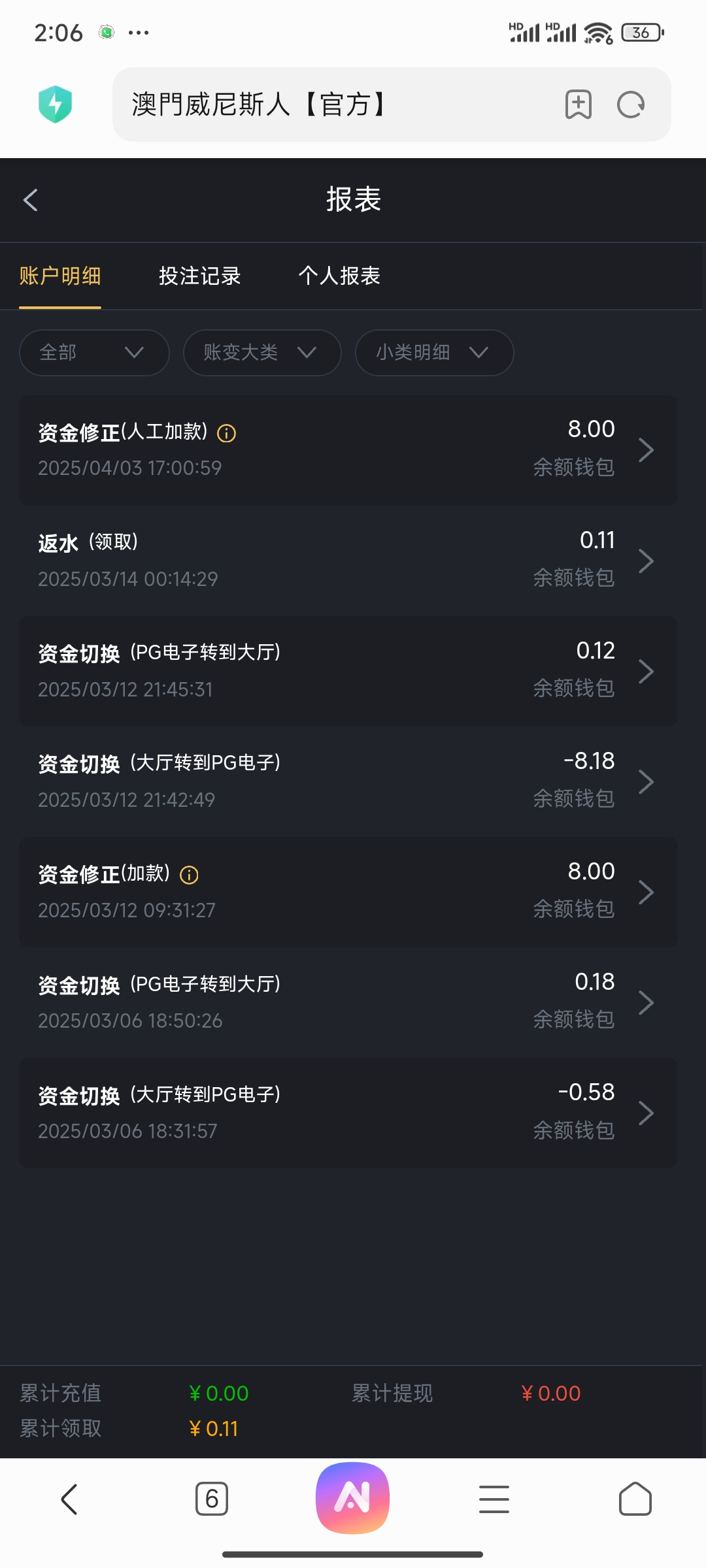The height and width of the screenshot is (1568, 706).
Task: Go back from the 报表 page
Action: point(31,200)
